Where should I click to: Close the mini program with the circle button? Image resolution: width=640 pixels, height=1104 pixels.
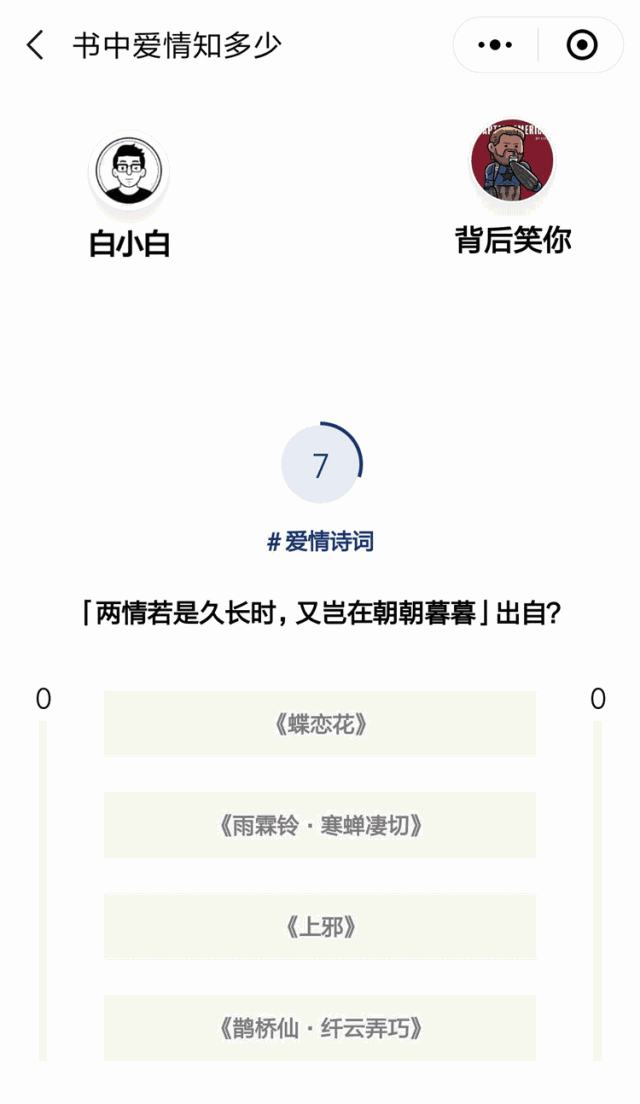coord(582,45)
